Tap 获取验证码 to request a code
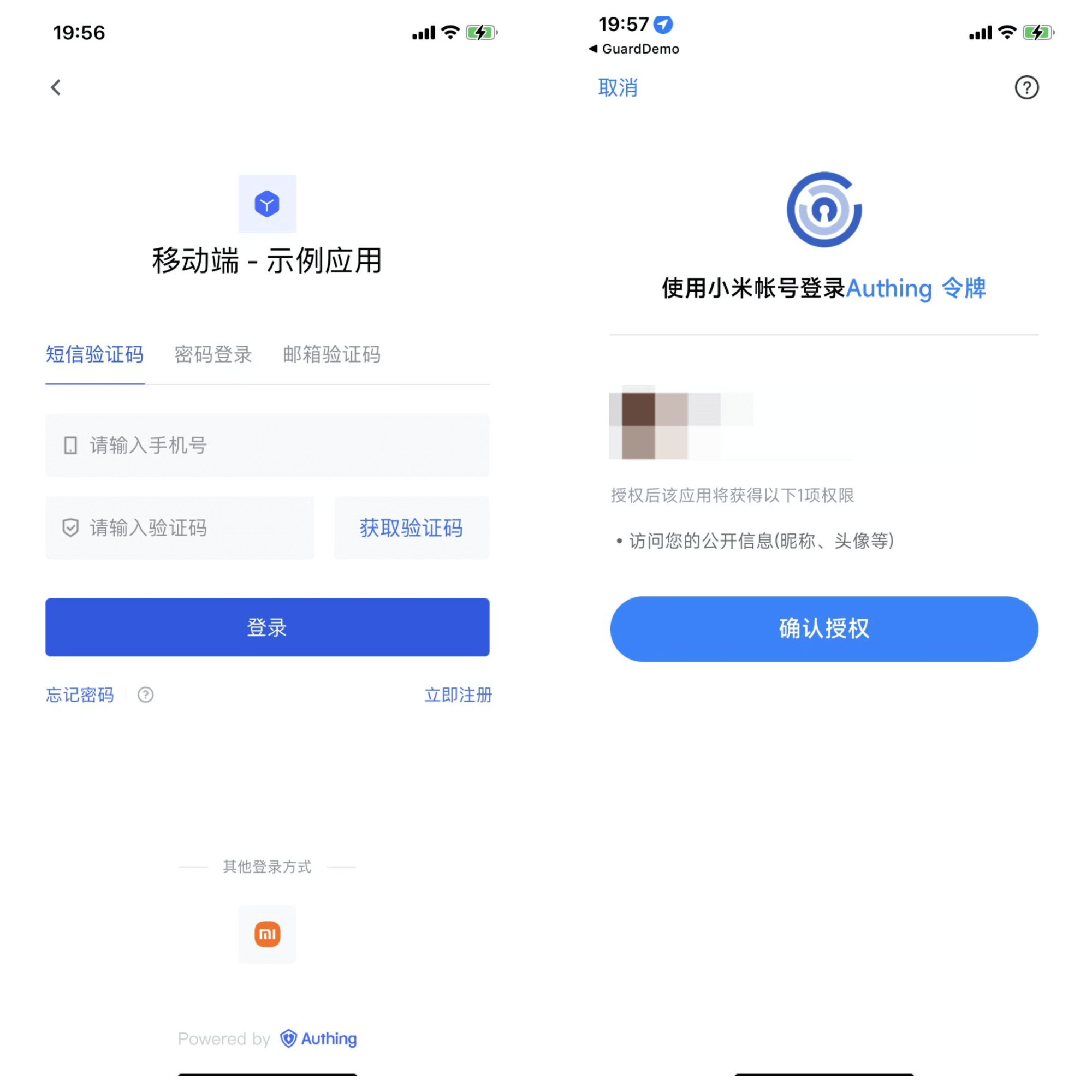Screen dimensions: 1092x1092 [412, 529]
